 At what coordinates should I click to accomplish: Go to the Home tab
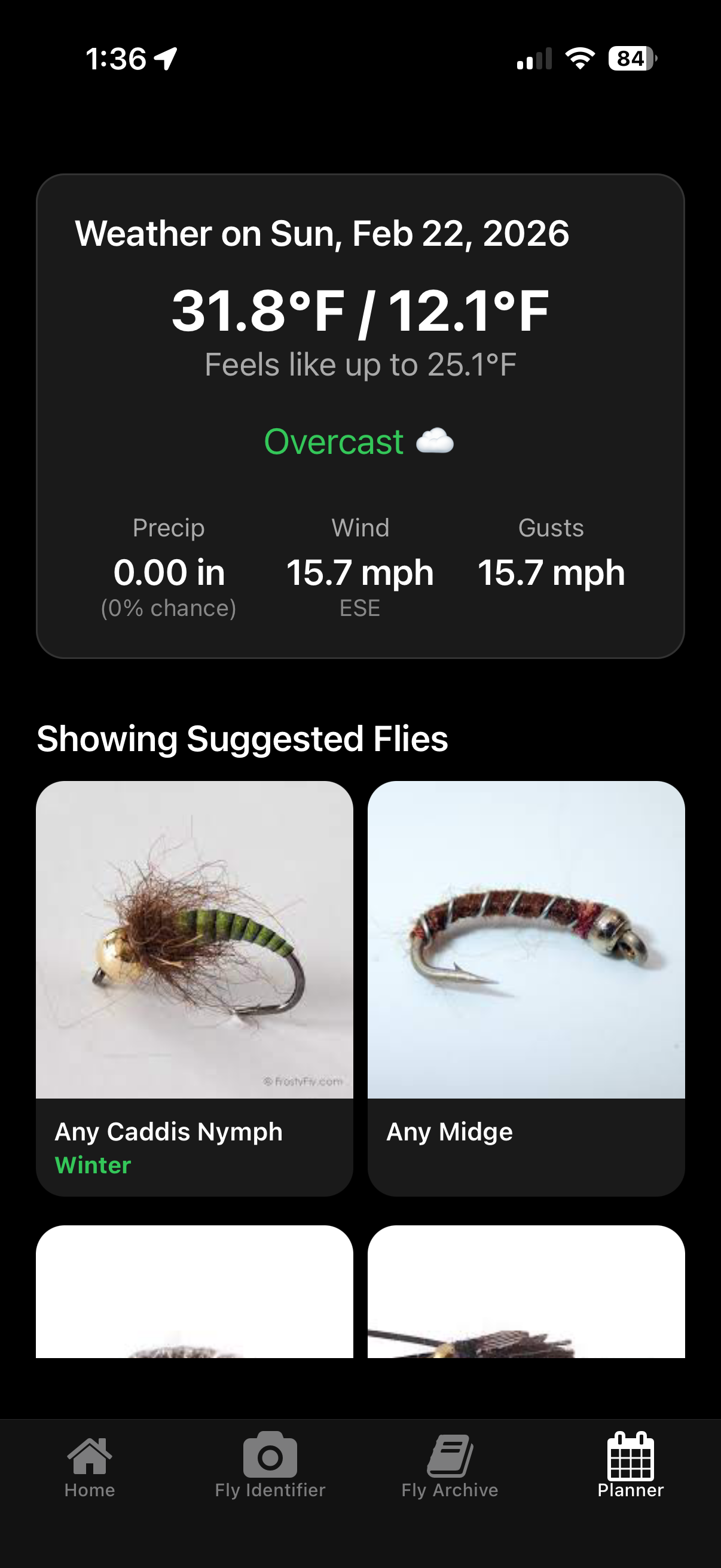(90, 1466)
